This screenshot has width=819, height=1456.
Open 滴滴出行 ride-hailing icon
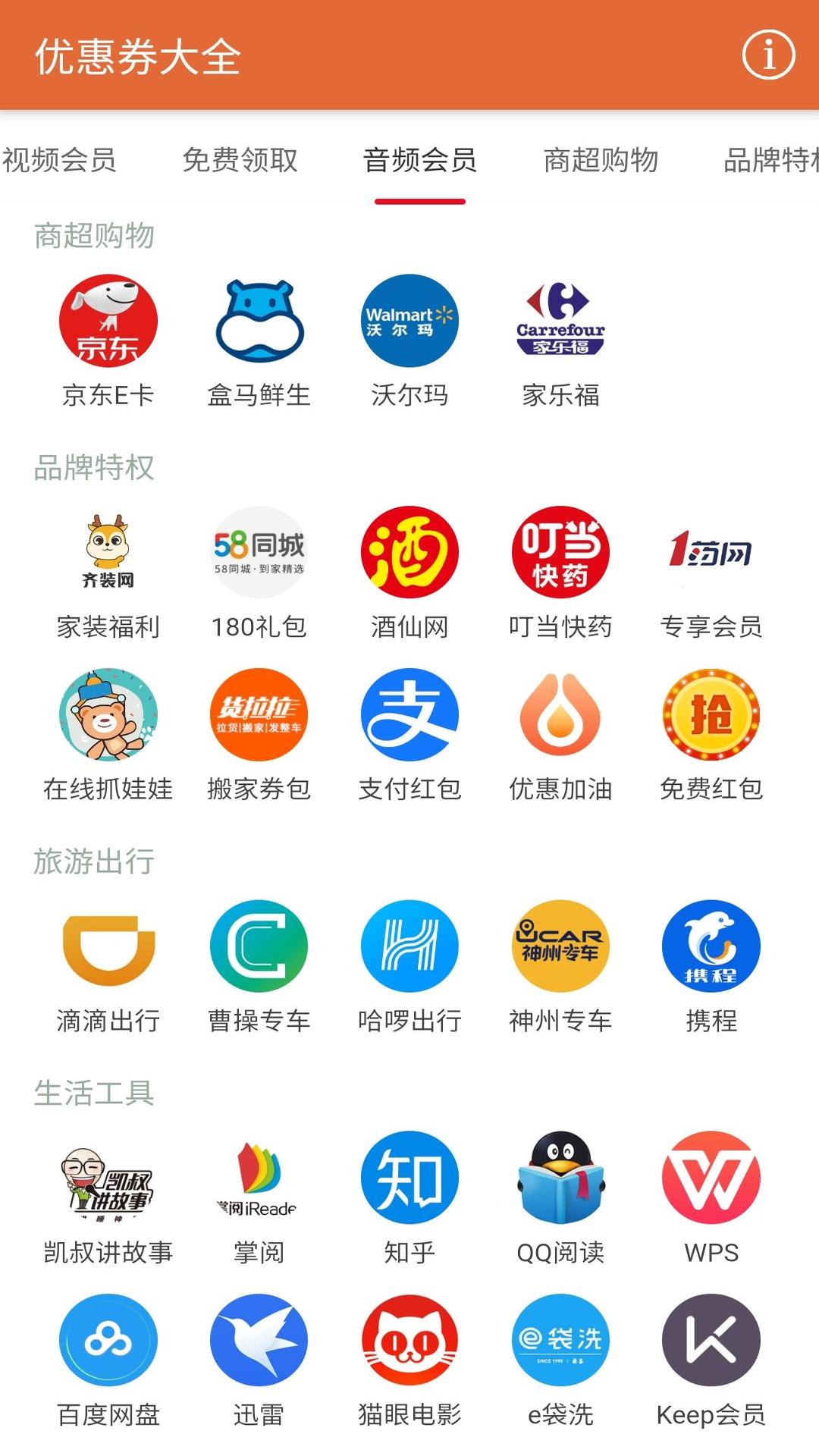coord(109,946)
